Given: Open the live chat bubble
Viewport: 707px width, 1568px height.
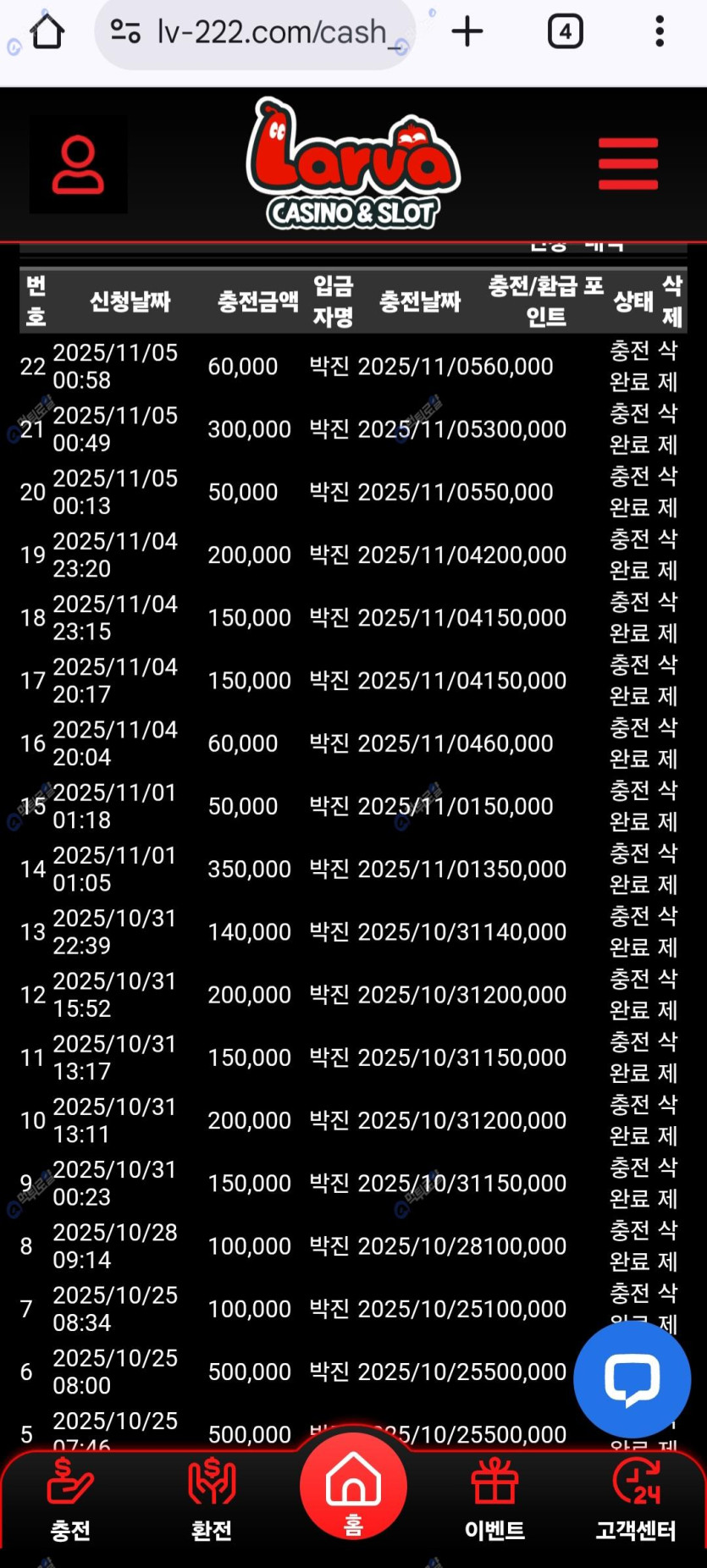Looking at the screenshot, I should coord(632,1379).
